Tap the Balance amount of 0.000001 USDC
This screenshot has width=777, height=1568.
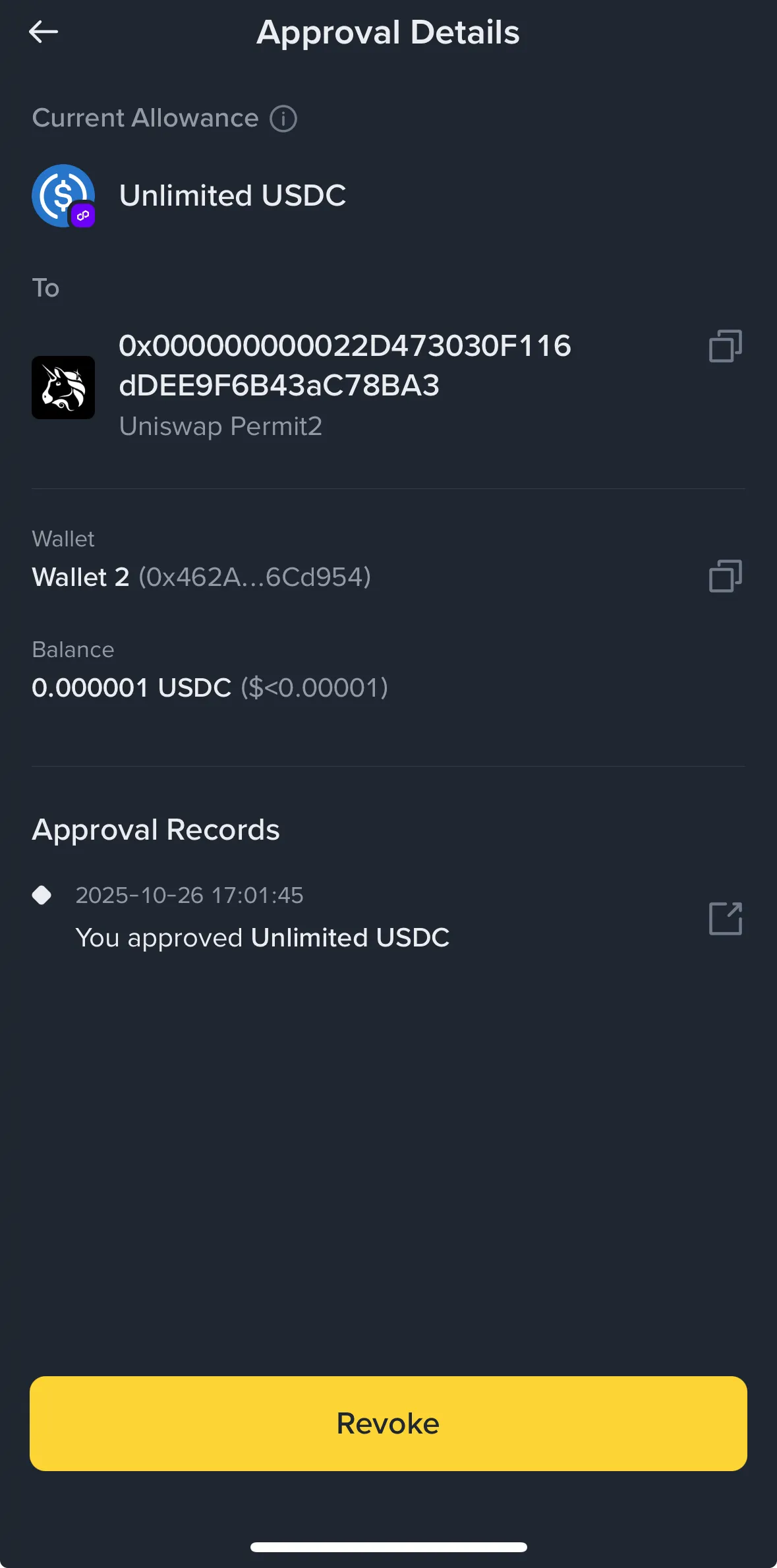(x=132, y=687)
